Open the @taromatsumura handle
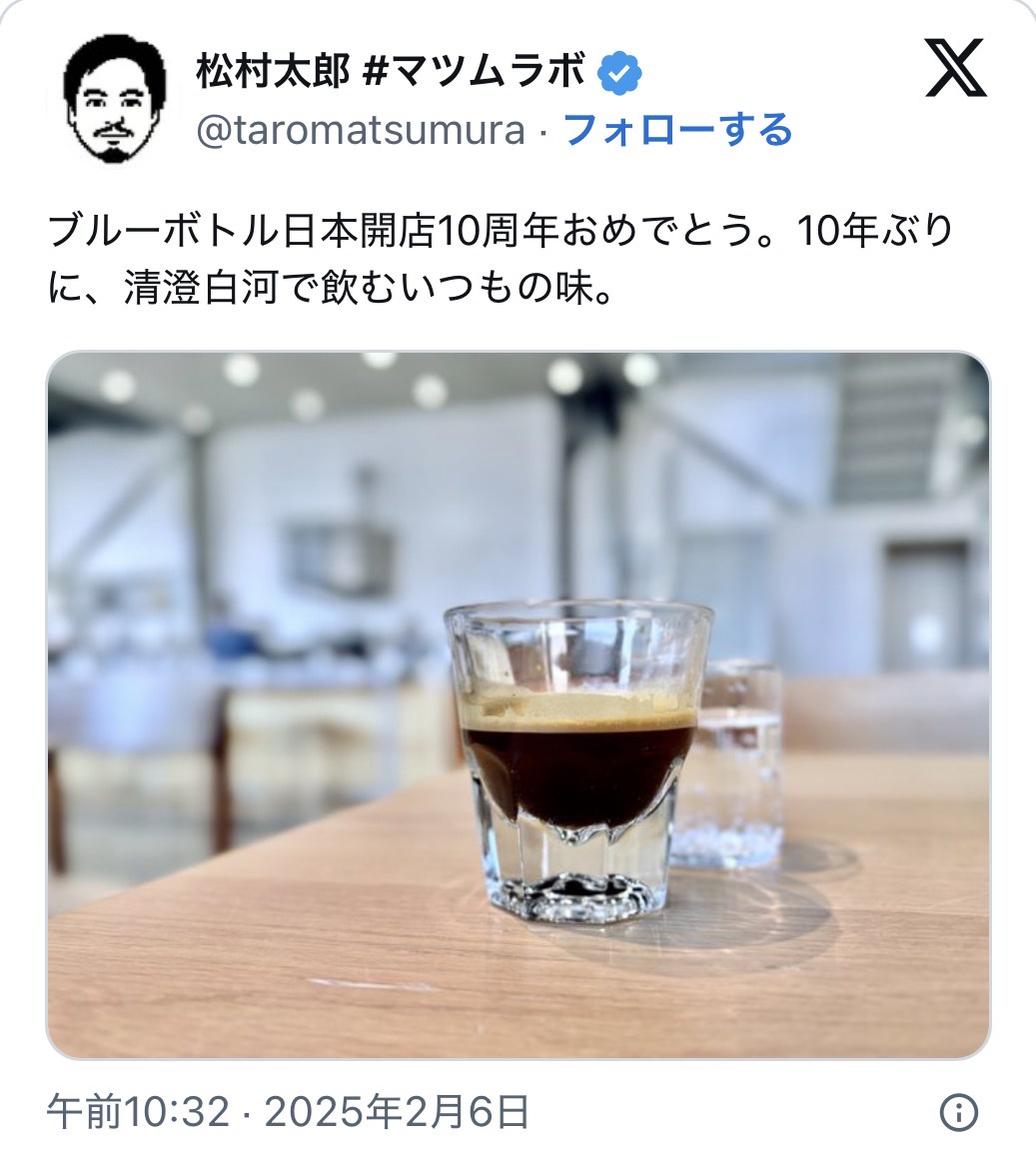This screenshot has height=1160, width=1036. pos(360,131)
